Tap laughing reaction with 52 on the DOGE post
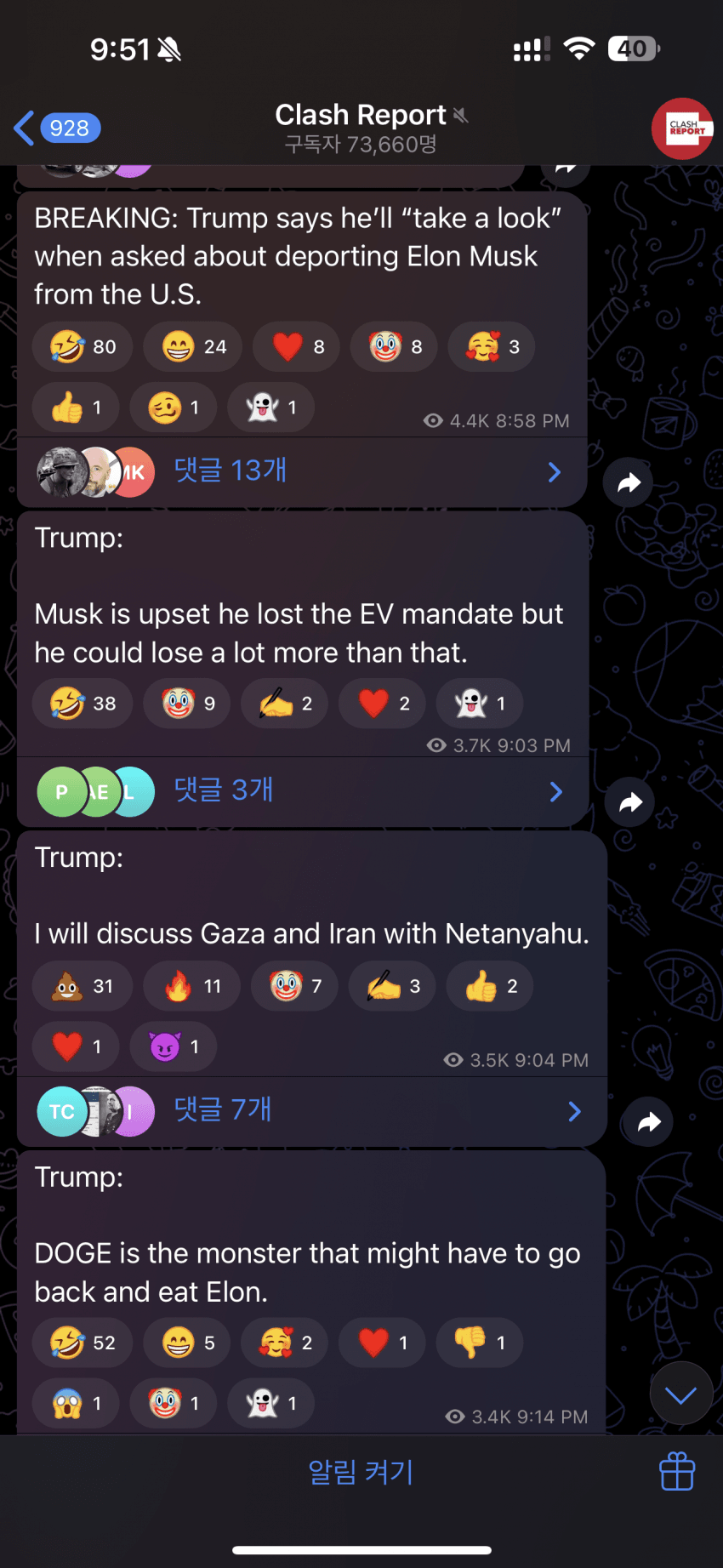 [x=83, y=1343]
